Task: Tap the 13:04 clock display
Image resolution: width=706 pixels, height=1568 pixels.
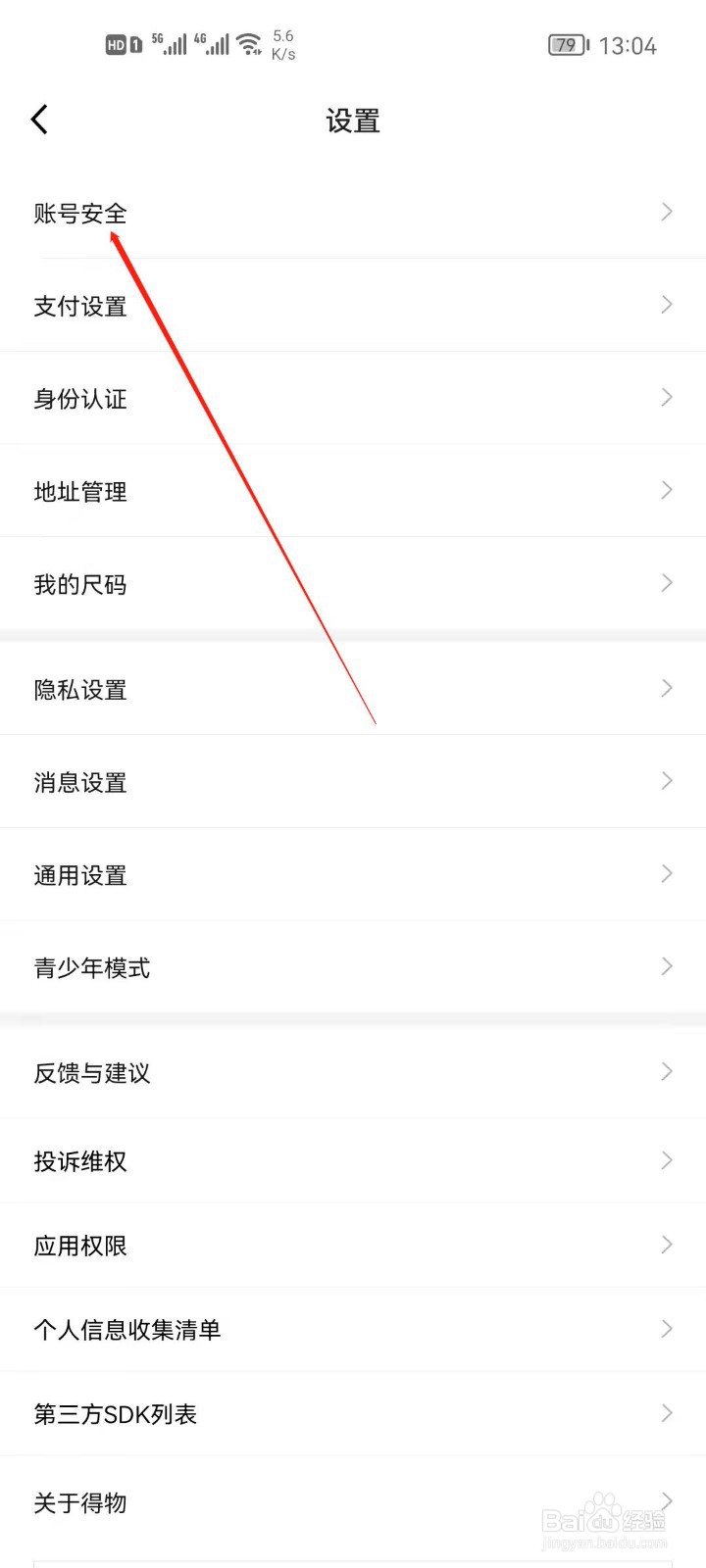Action: [628, 45]
